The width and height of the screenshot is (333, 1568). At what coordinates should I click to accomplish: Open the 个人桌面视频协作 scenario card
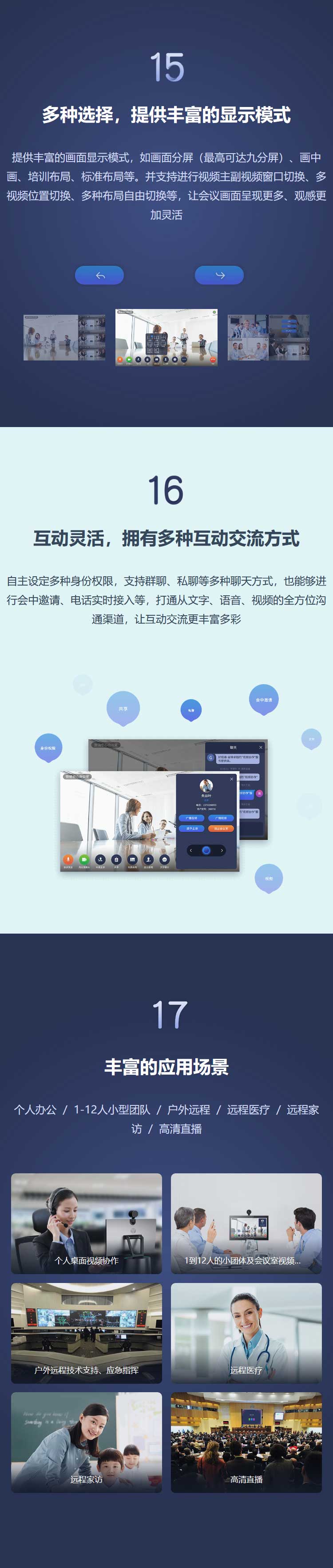click(87, 1223)
